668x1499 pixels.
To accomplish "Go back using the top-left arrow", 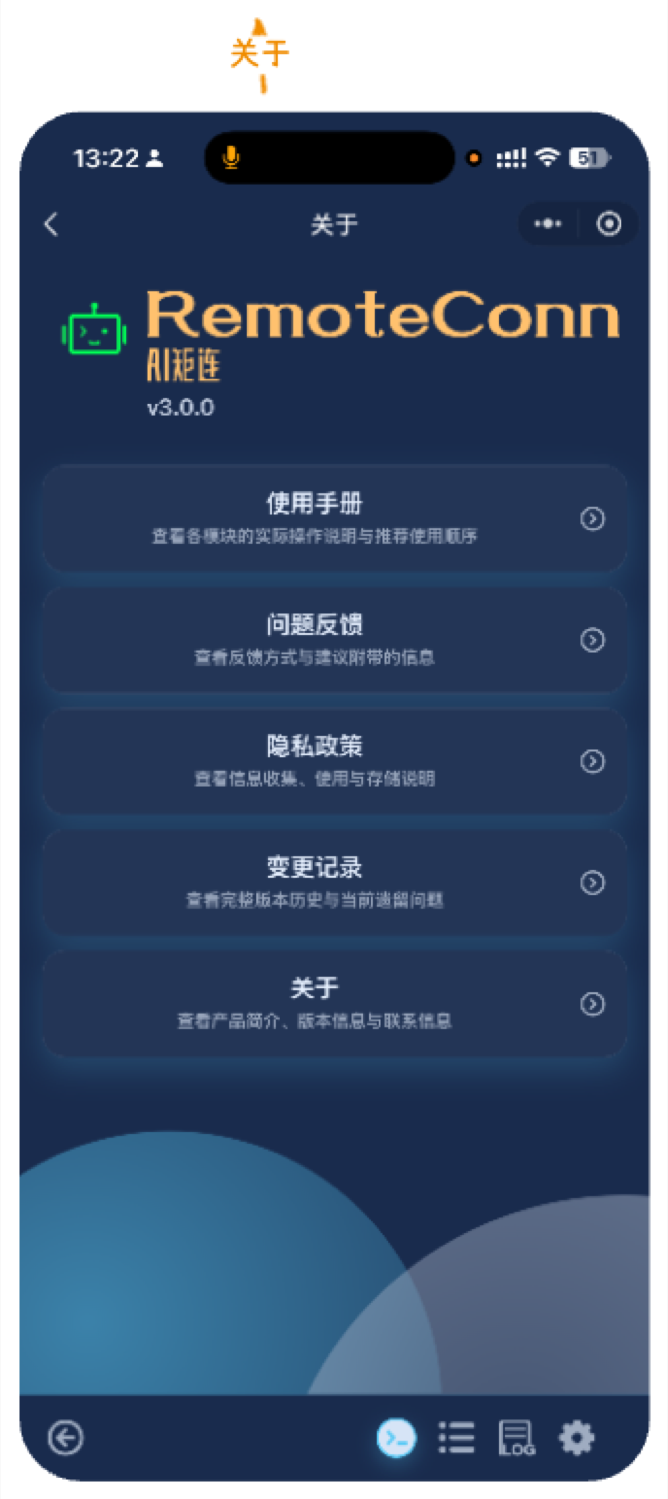I will tap(52, 225).
